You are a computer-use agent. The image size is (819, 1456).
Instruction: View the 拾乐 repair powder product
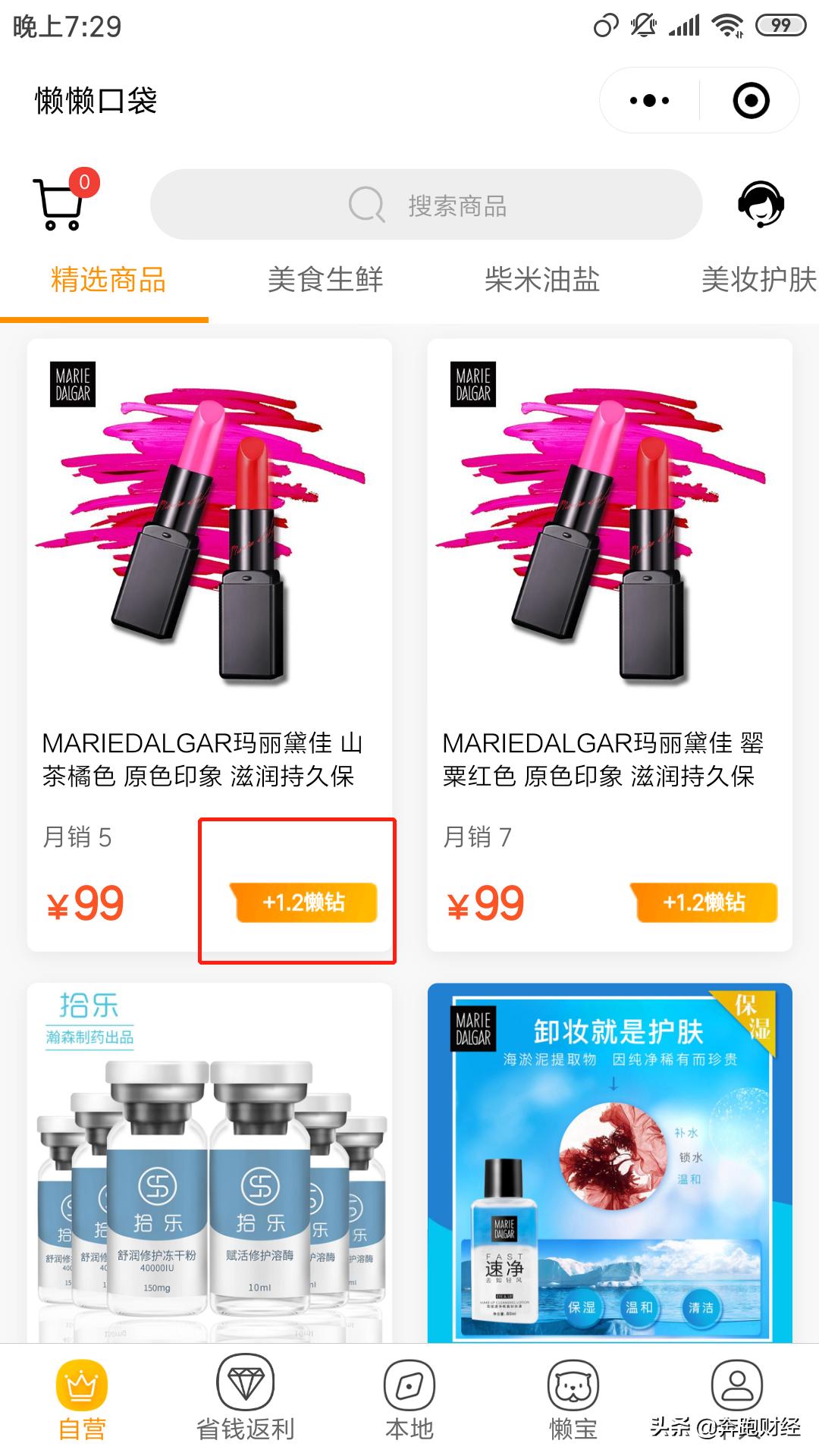(x=209, y=1168)
